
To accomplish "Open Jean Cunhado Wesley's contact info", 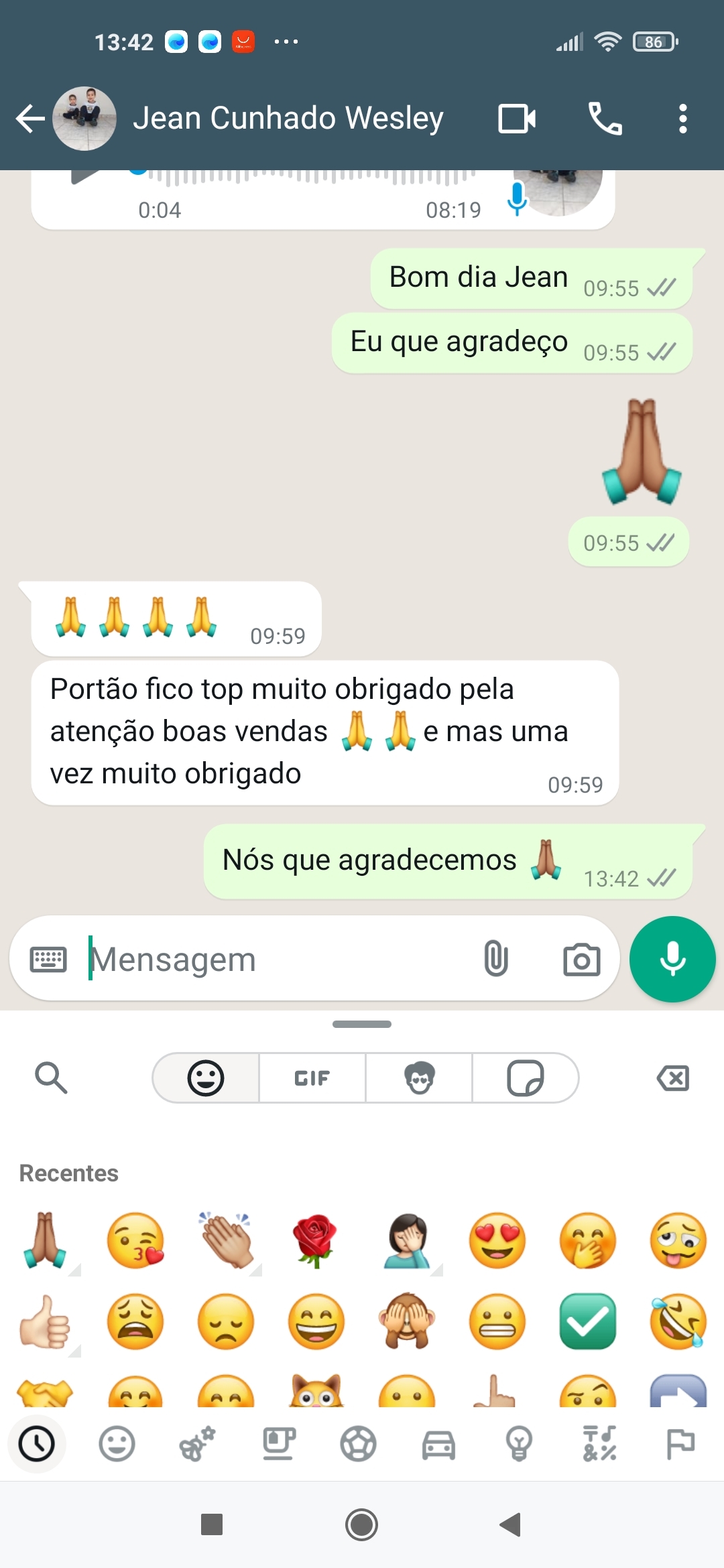I will tap(288, 119).
